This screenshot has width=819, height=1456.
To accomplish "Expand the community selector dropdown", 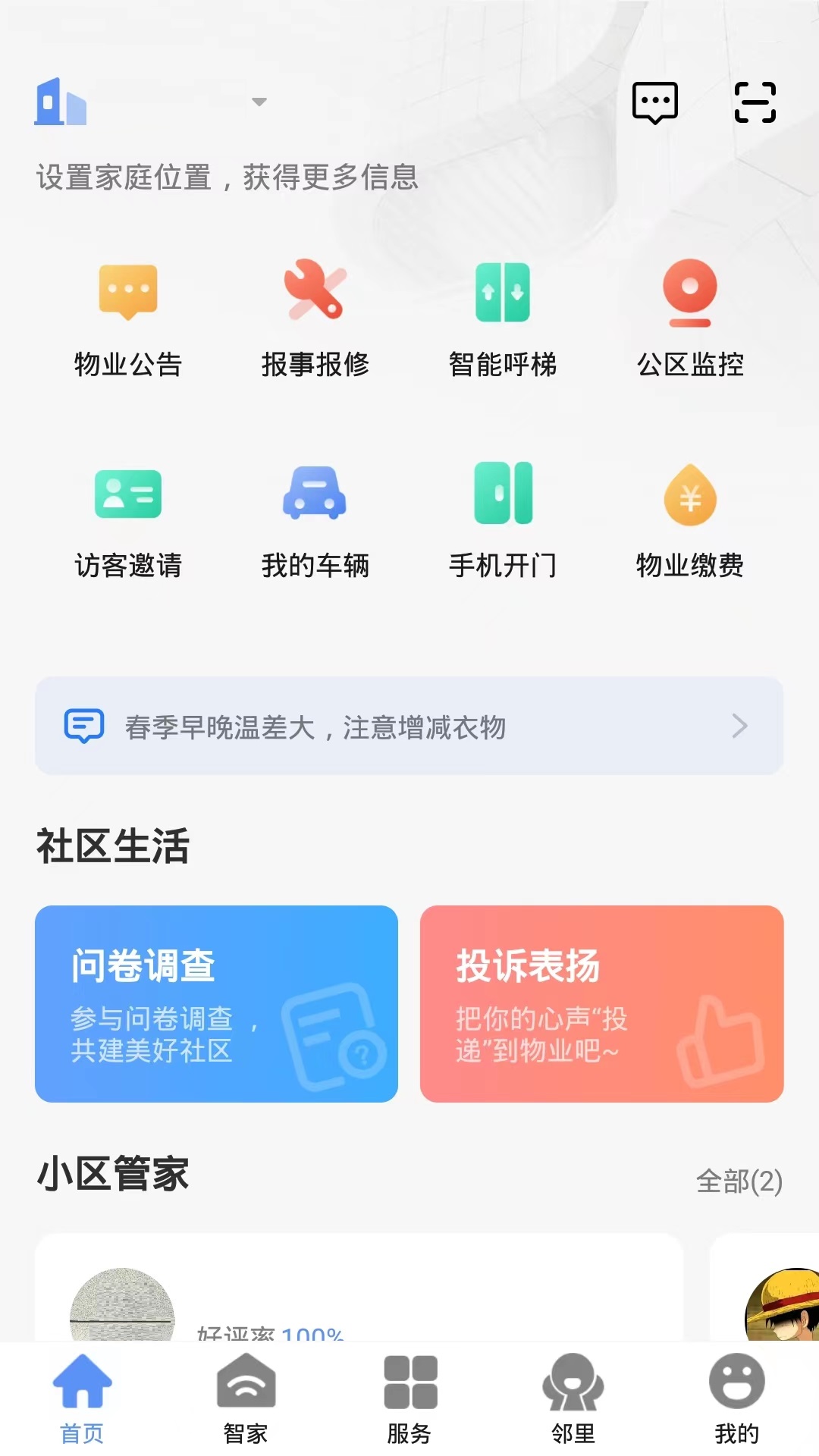I will pos(259,102).
